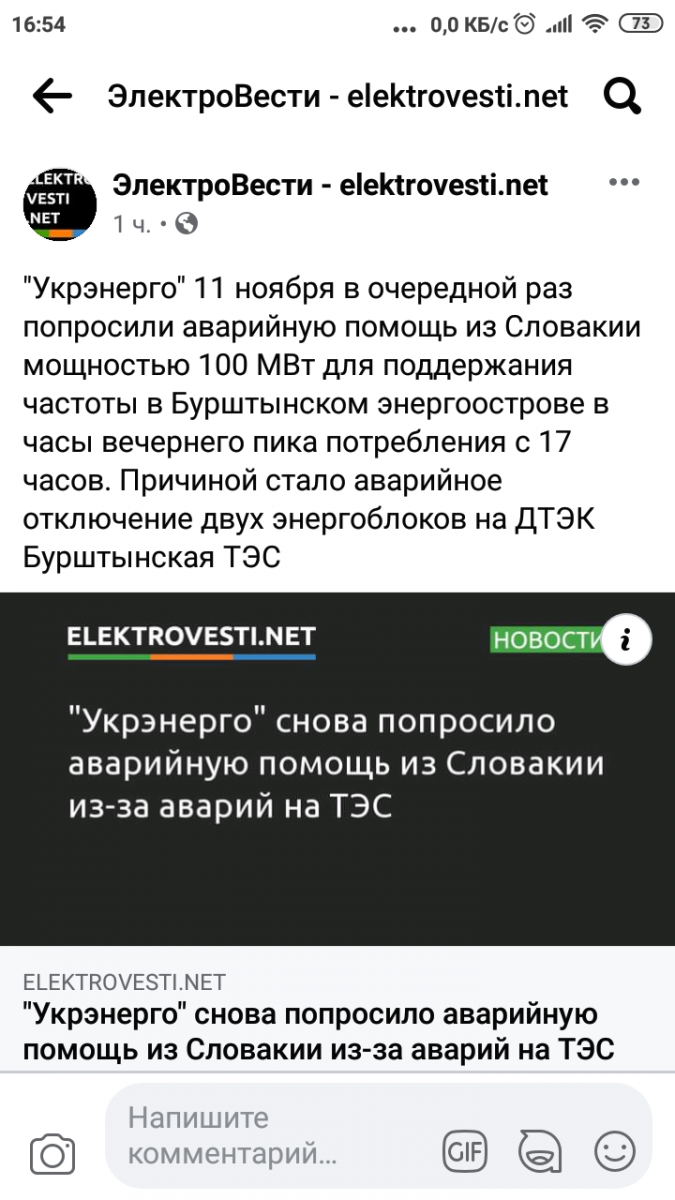The height and width of the screenshot is (1200, 675).
Task: Open search on ЭлектроВести page
Action: click(621, 96)
